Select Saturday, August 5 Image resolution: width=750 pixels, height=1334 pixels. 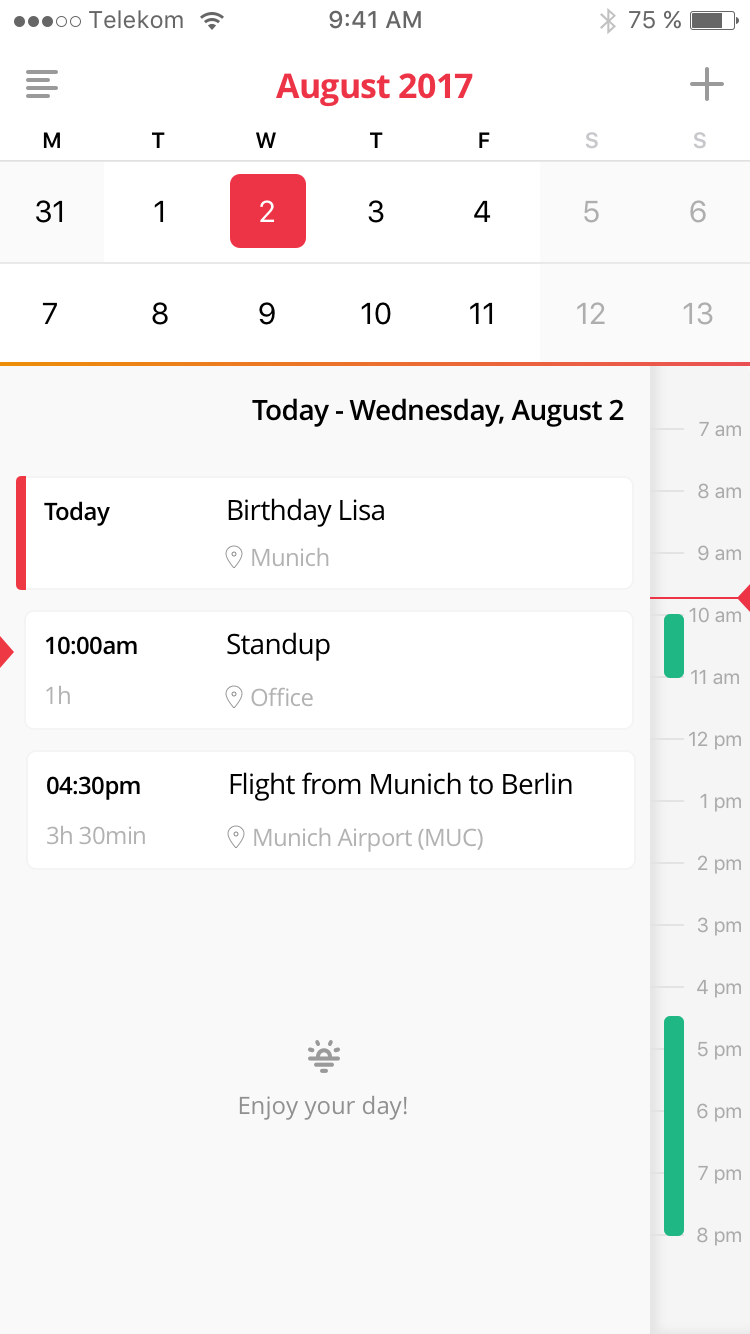point(591,212)
